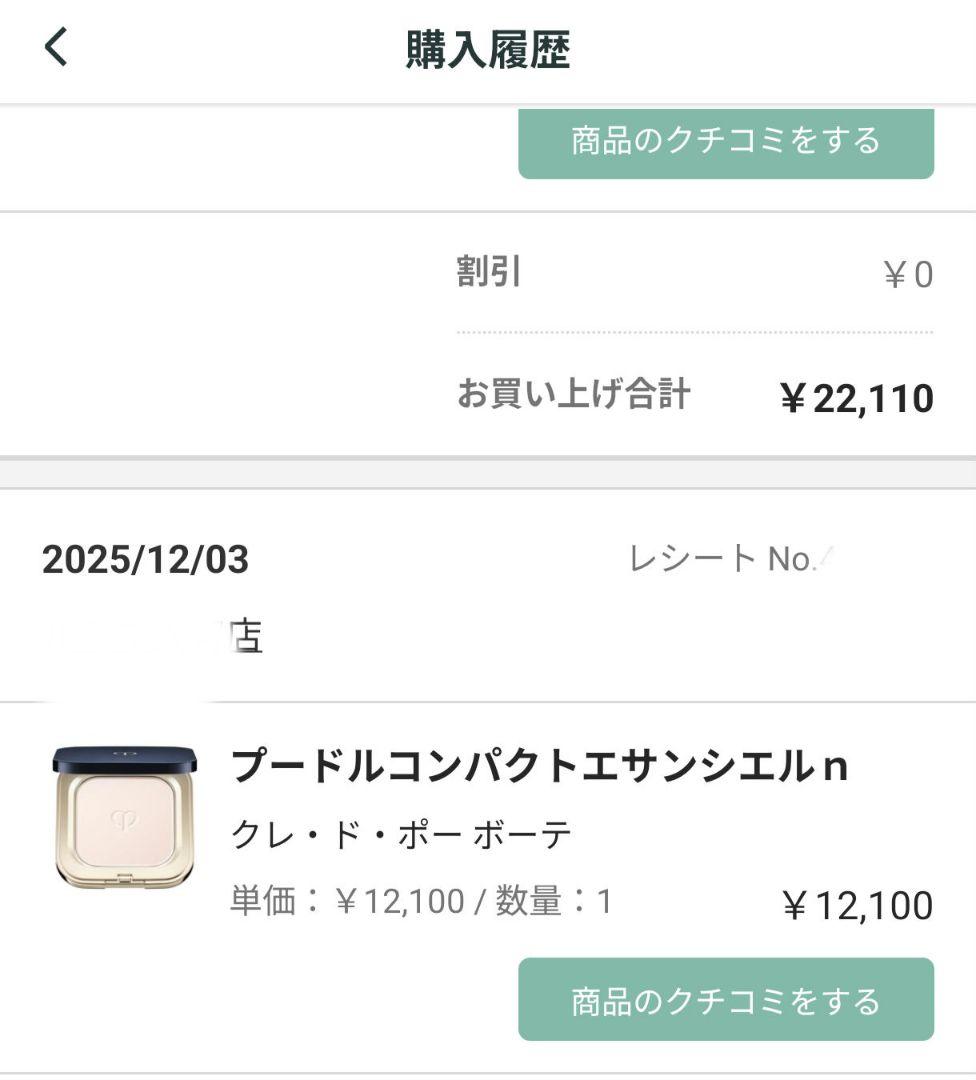Tap the Clé de Peau compact product thumbnail

120,820
